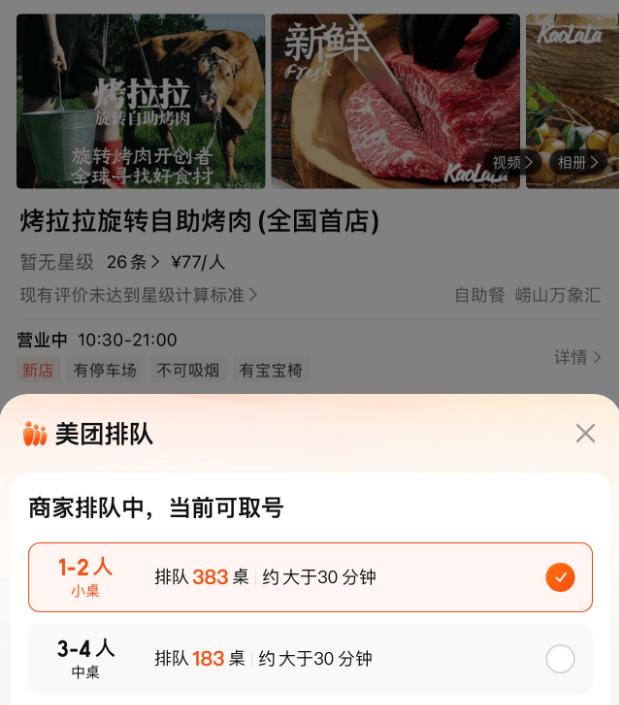Open the 相册 photo album
Screen dimensions: 619x705
click(578, 162)
